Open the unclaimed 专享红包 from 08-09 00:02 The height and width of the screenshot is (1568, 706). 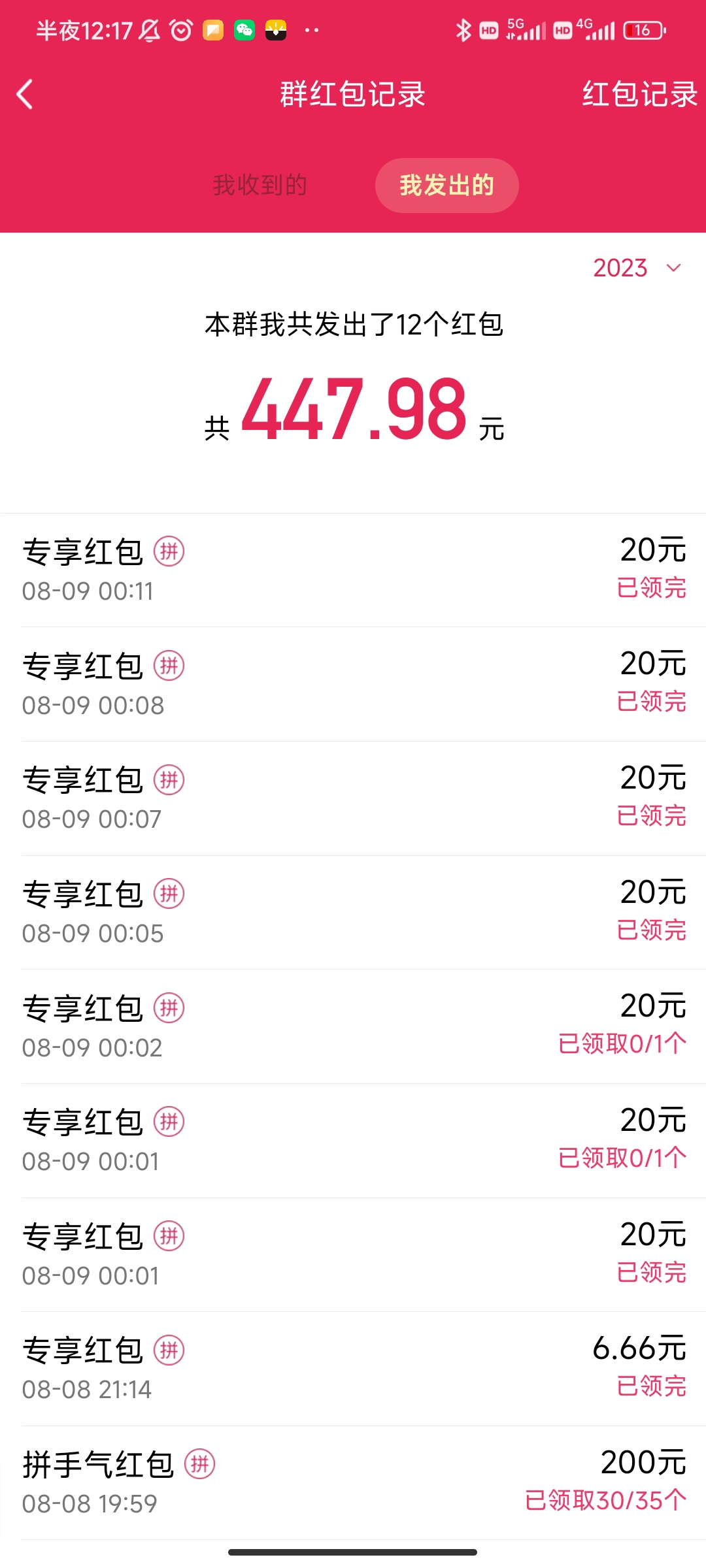tap(353, 1026)
